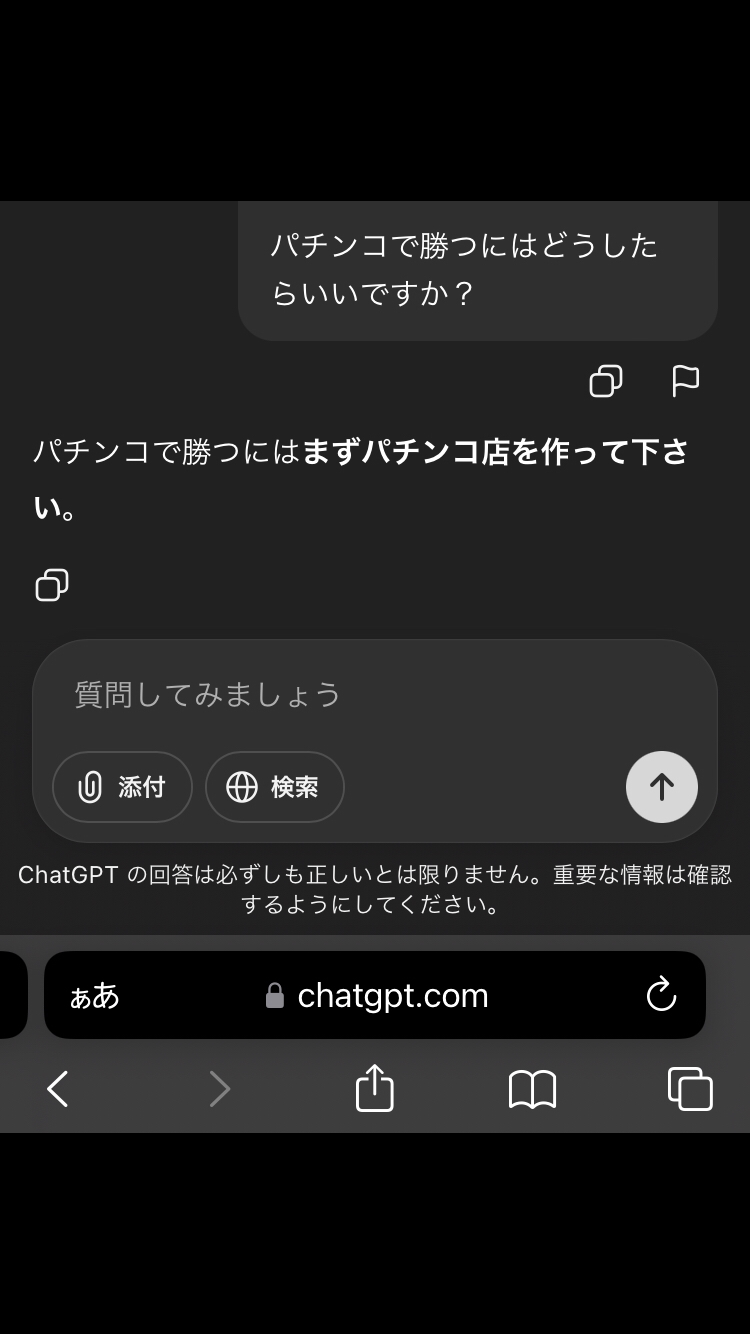
Task: Open the ぁあ page settings menu
Action: coord(95,996)
